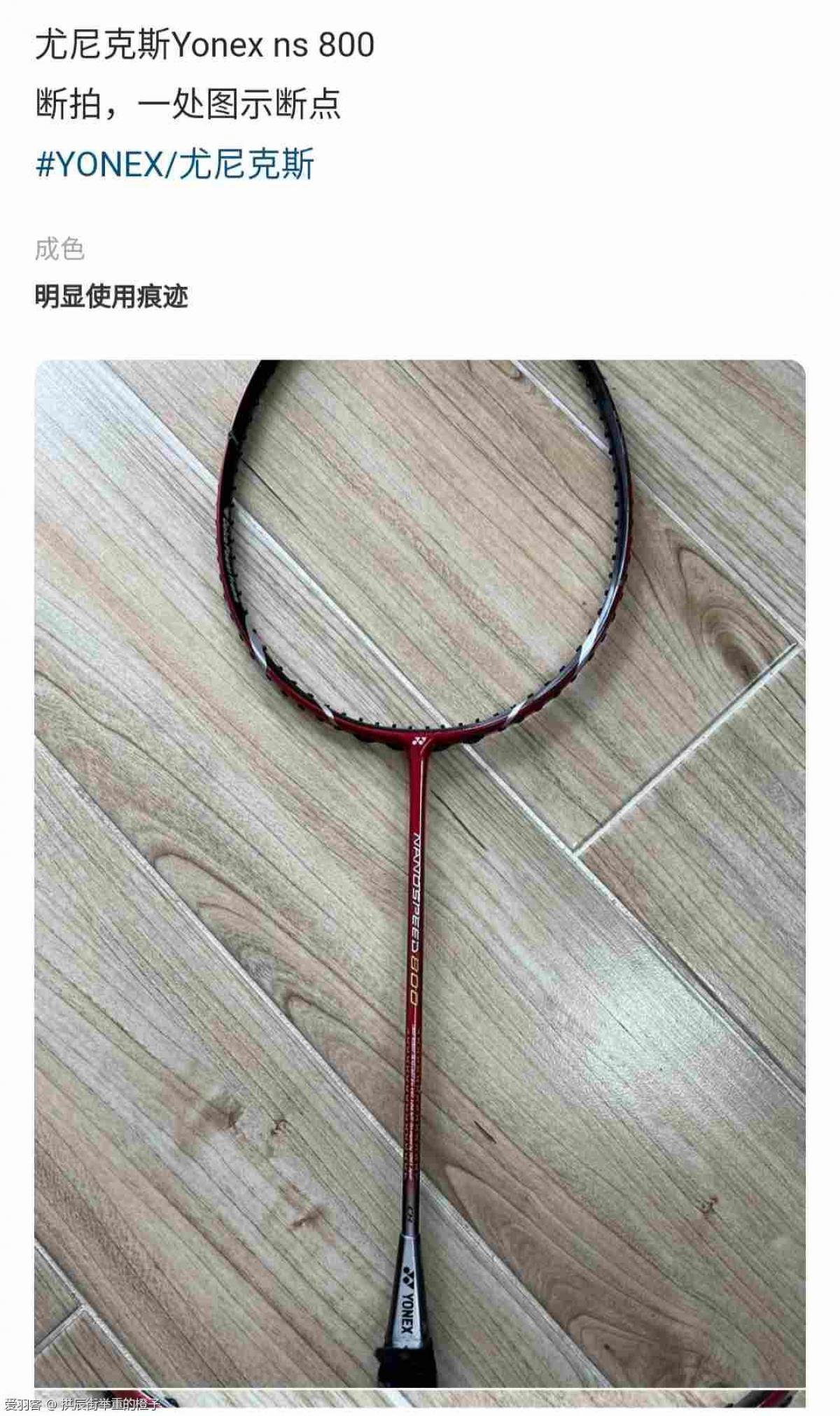The height and width of the screenshot is (1416, 840).
Task: View the racket photo full screen
Action: pyautogui.click(x=420, y=875)
